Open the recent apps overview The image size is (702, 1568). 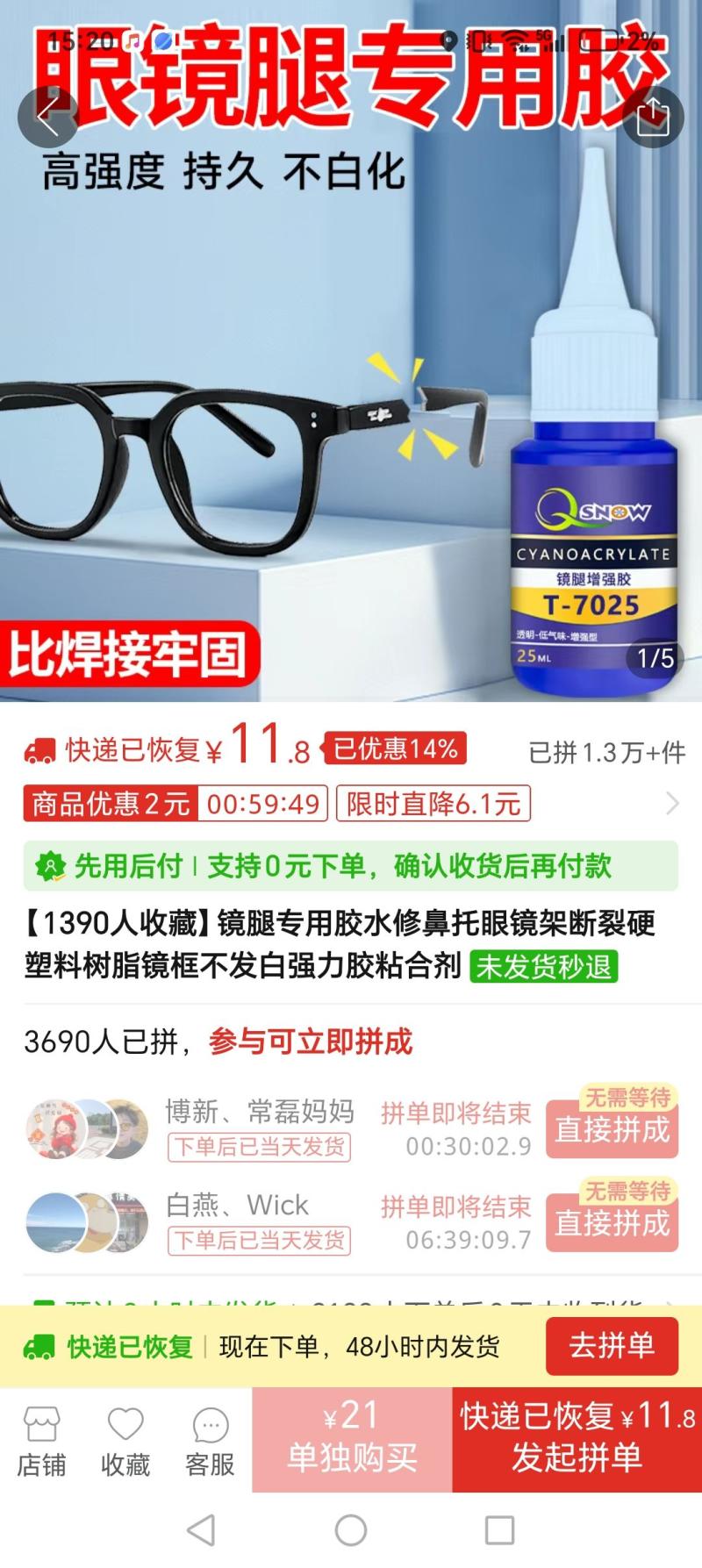499,1530
